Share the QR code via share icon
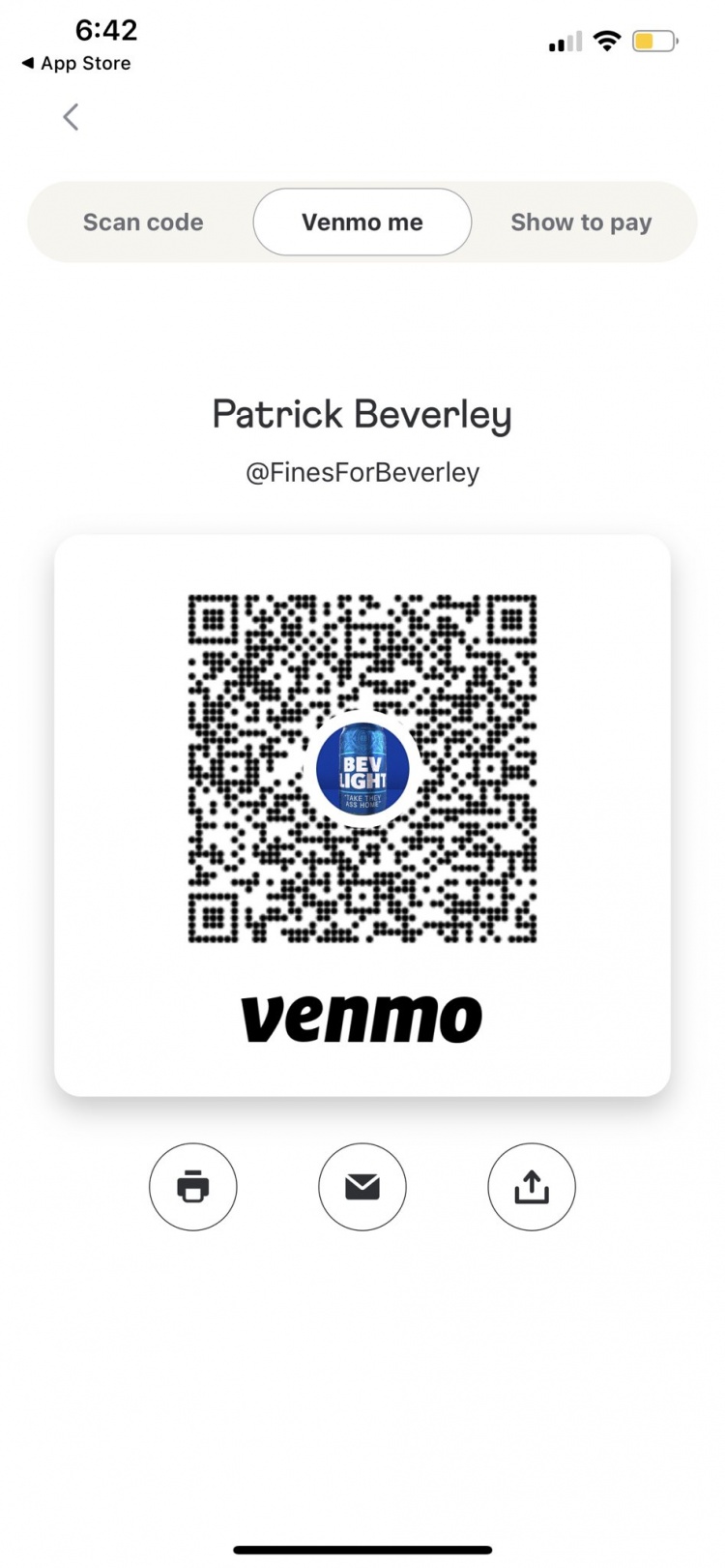The image size is (725, 1568). point(532,1187)
